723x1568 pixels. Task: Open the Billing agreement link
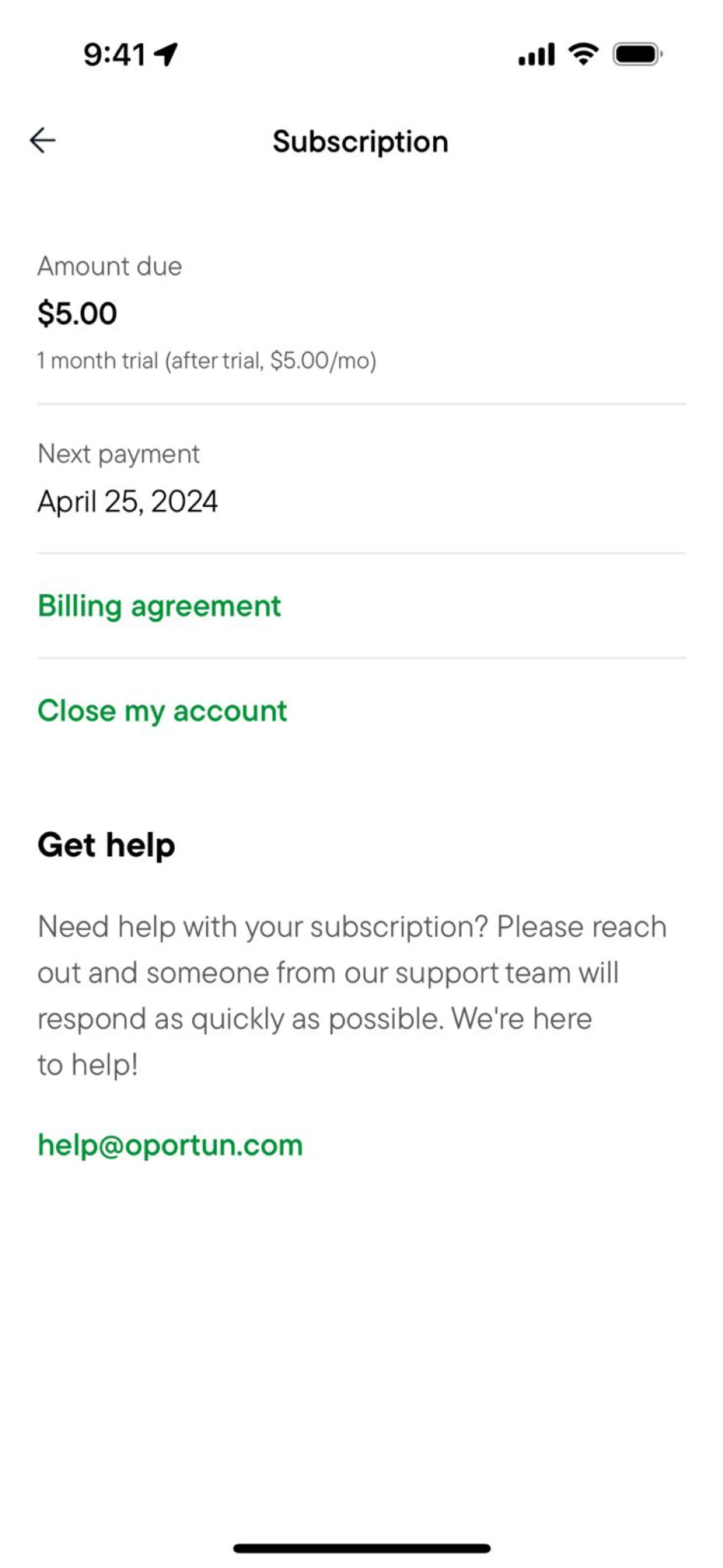click(159, 607)
